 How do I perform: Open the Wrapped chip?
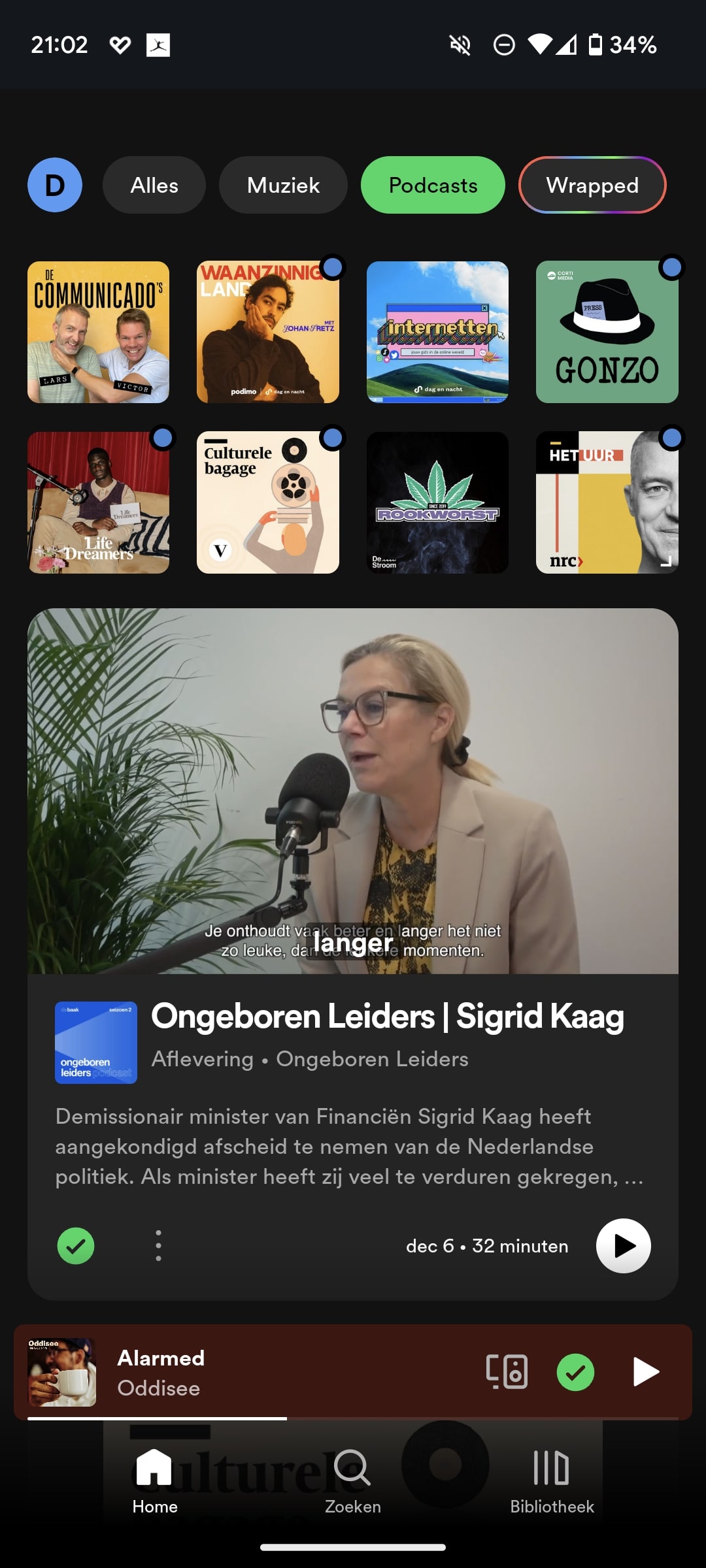click(592, 185)
